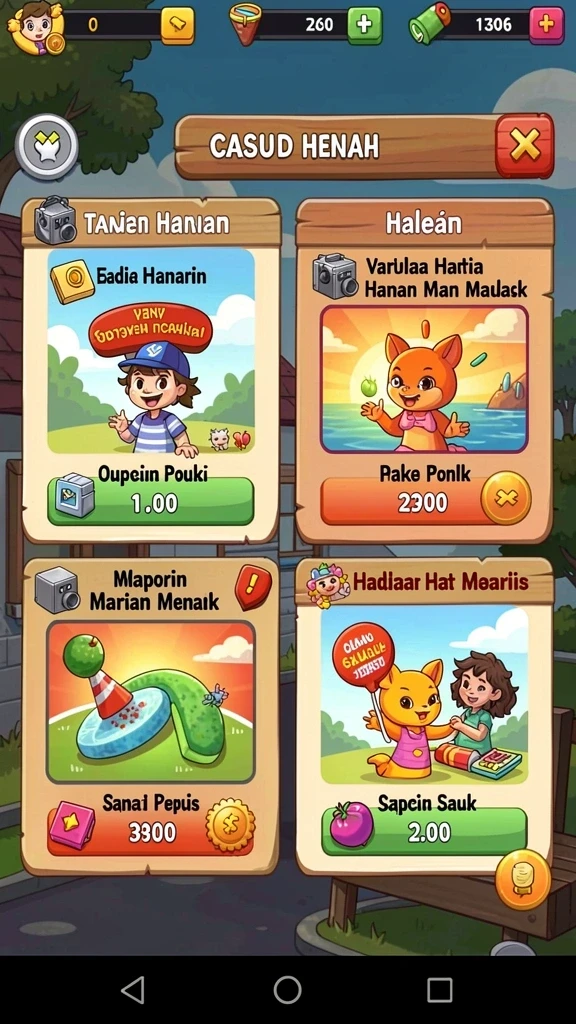Open the round shield badge button
Viewport: 576px width, 1024px height.
point(46,147)
